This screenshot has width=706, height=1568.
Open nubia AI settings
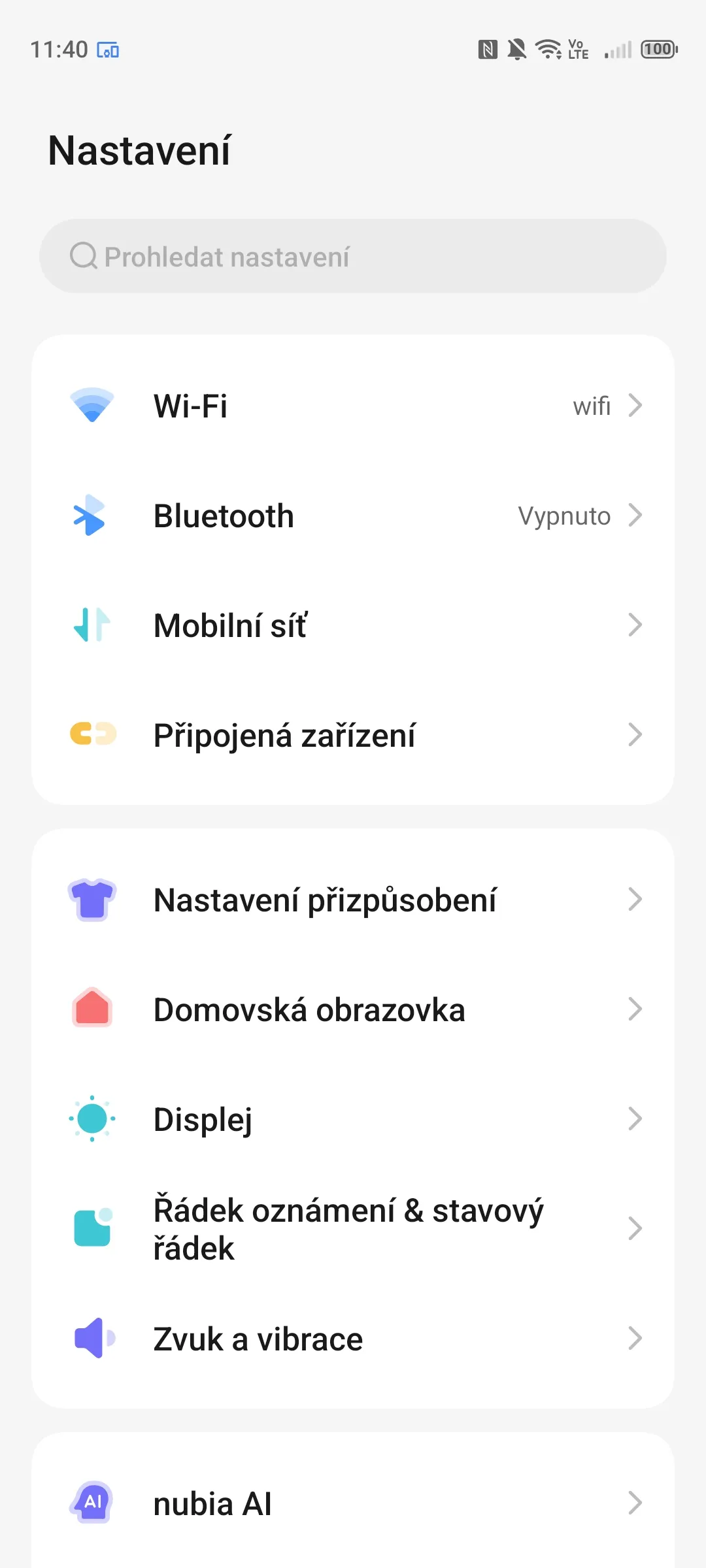point(353,1503)
